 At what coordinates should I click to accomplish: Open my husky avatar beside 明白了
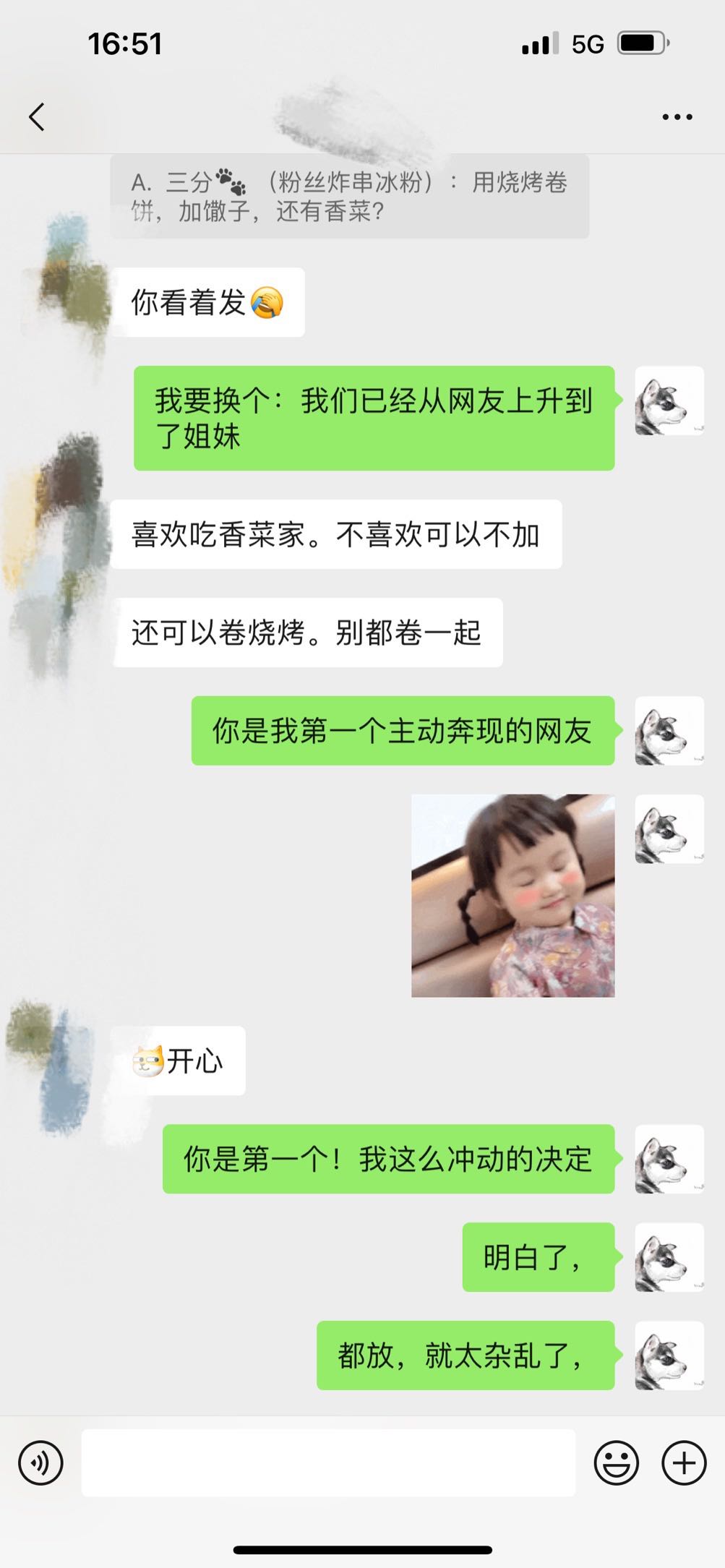click(669, 1257)
